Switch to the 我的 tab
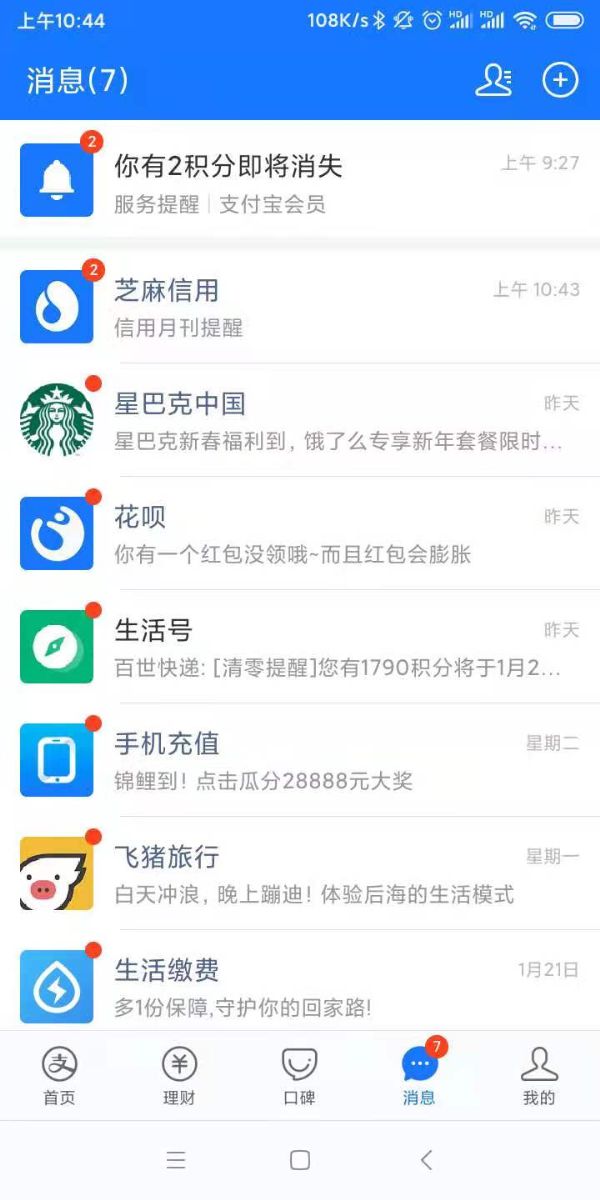 [539, 1075]
